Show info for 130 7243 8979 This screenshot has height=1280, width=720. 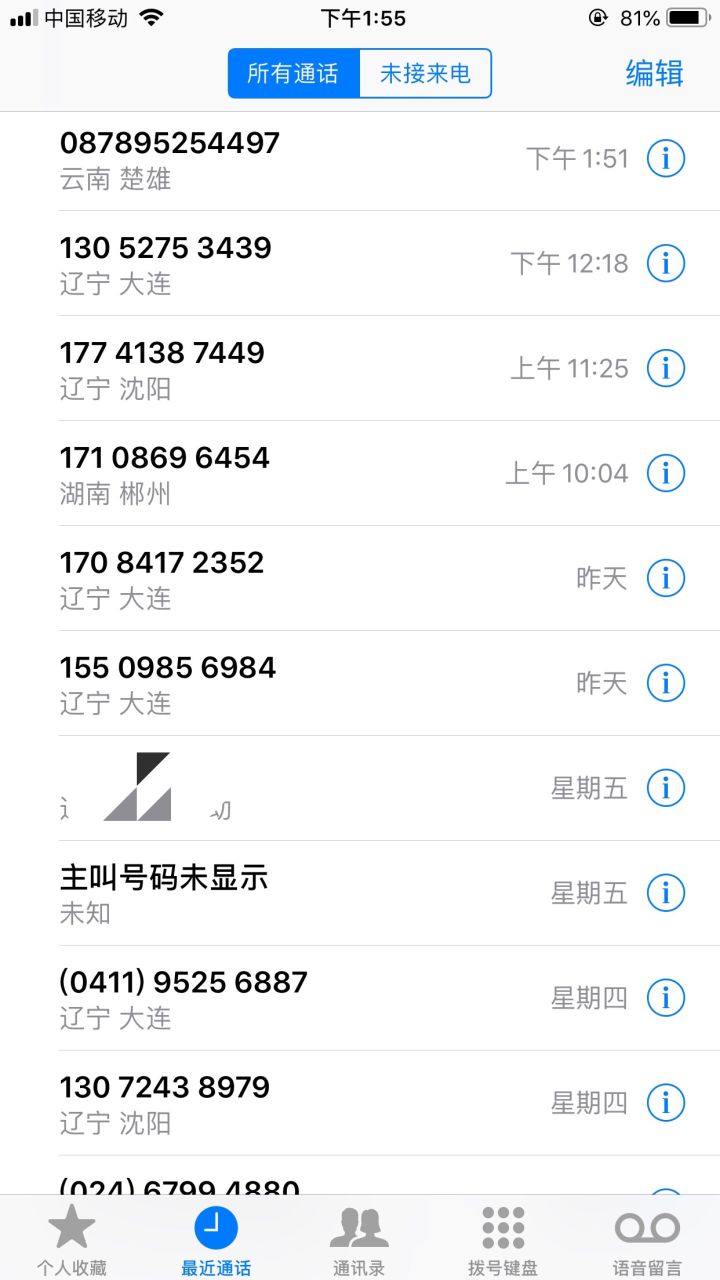click(666, 1103)
